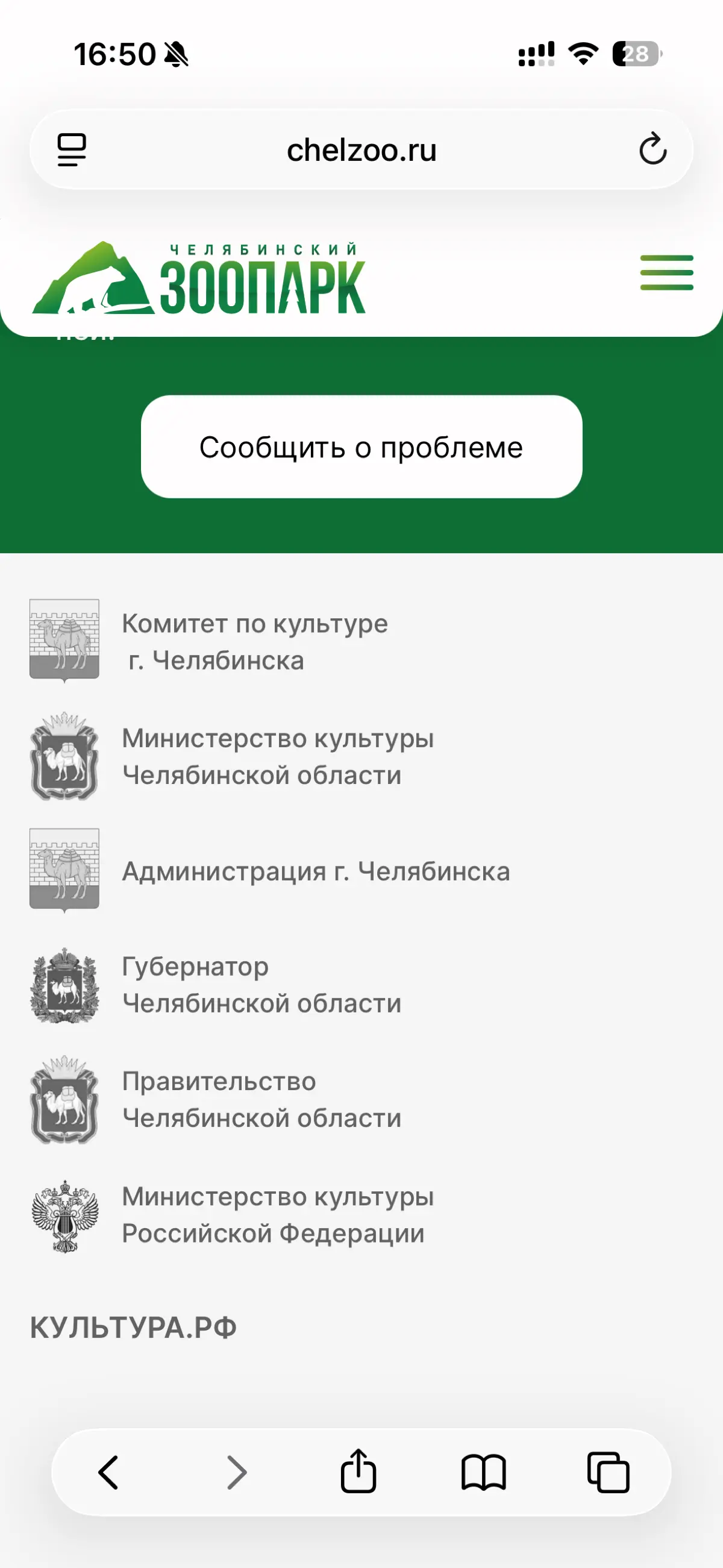
Task: Click the Министерство культуры Челябинской области emblem
Action: pyautogui.click(x=64, y=758)
